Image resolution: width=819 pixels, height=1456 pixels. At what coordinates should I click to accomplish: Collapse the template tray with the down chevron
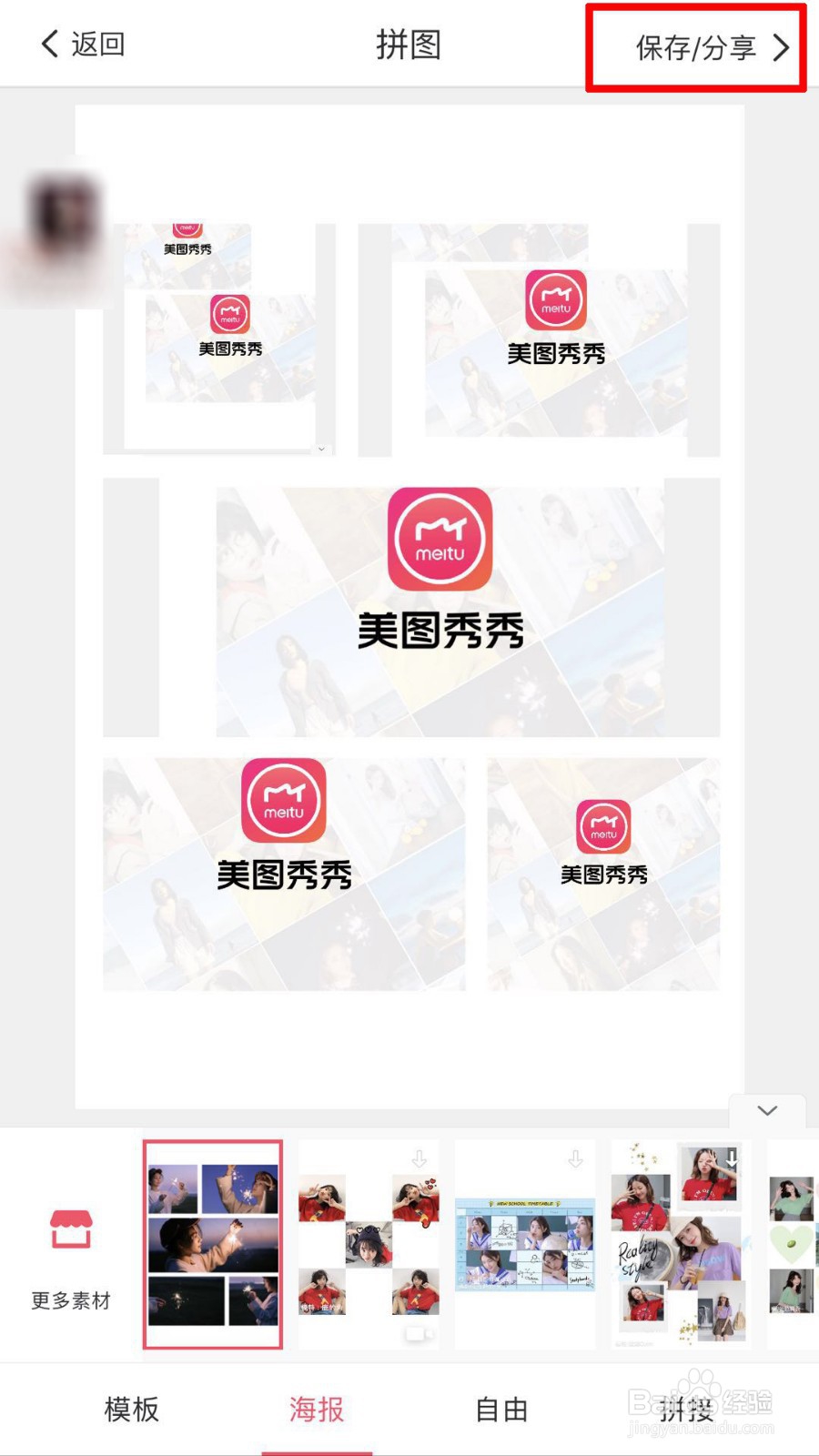pos(766,1110)
